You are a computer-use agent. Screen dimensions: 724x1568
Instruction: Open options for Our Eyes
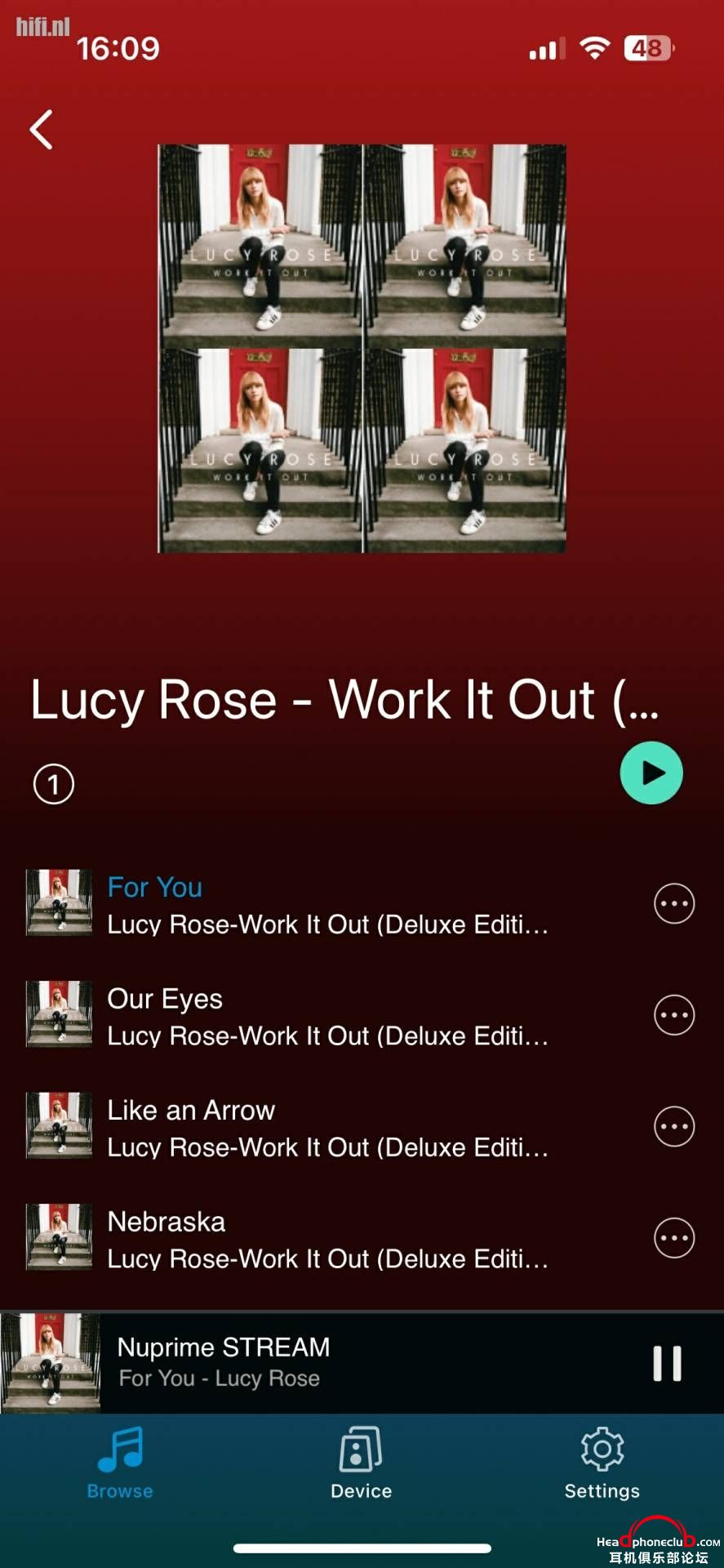pyautogui.click(x=674, y=1015)
